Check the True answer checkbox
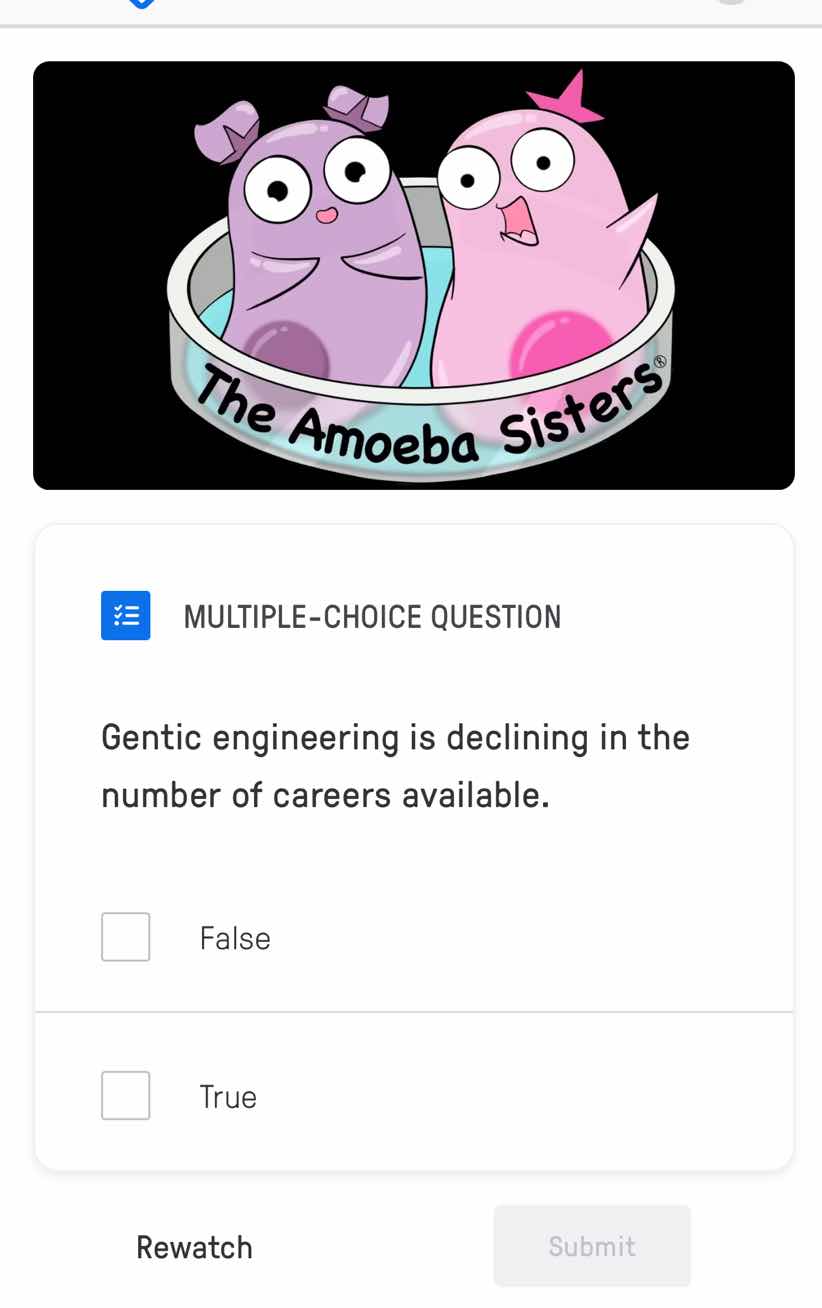The image size is (822, 1308). [x=125, y=1095]
